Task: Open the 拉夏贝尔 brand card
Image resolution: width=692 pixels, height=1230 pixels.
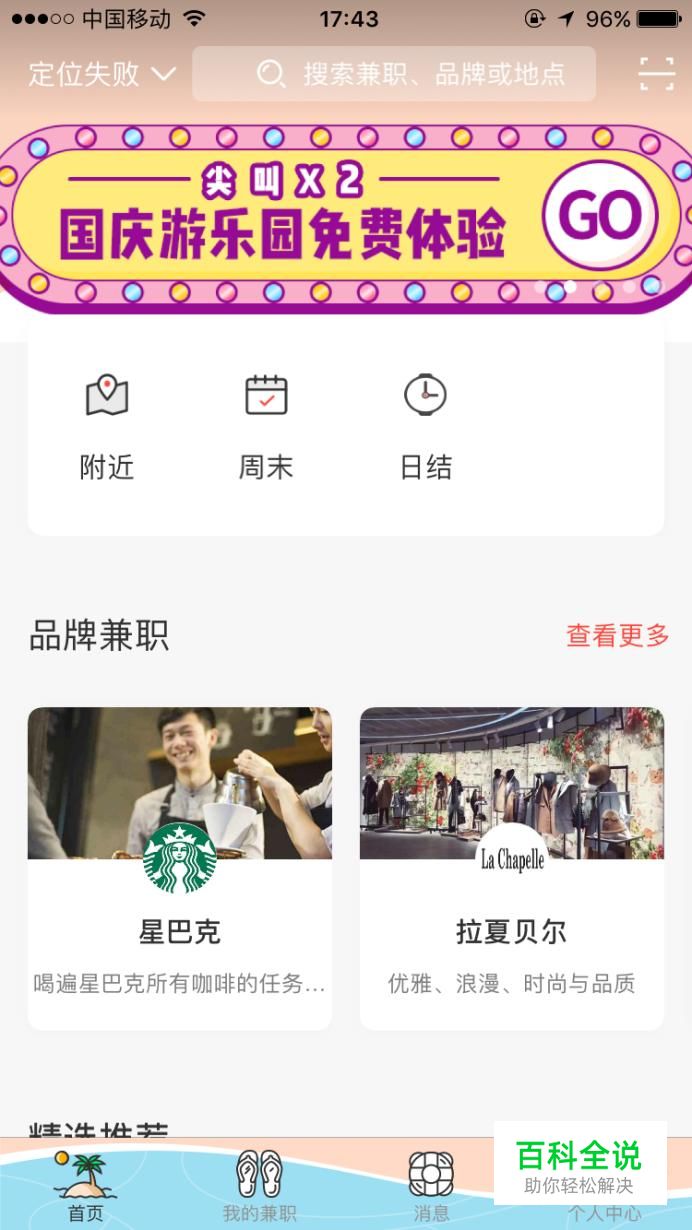Action: pyautogui.click(x=512, y=868)
